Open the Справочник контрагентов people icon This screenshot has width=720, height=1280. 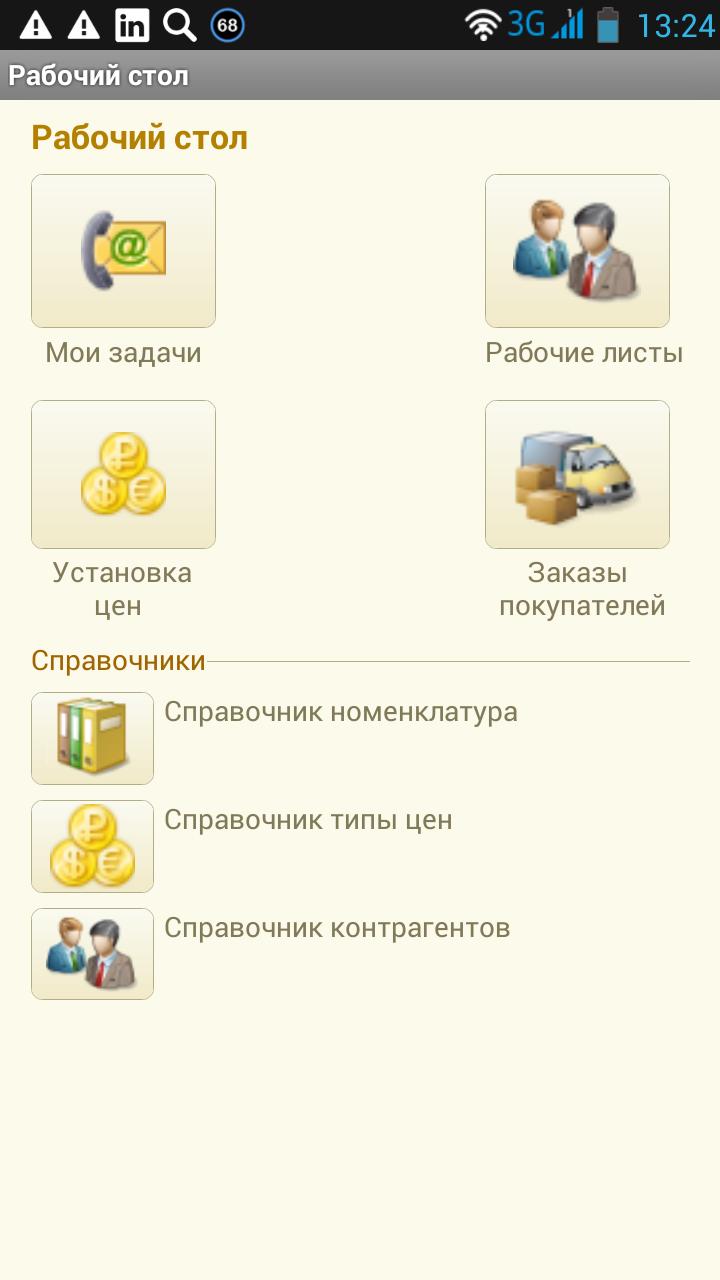click(92, 952)
